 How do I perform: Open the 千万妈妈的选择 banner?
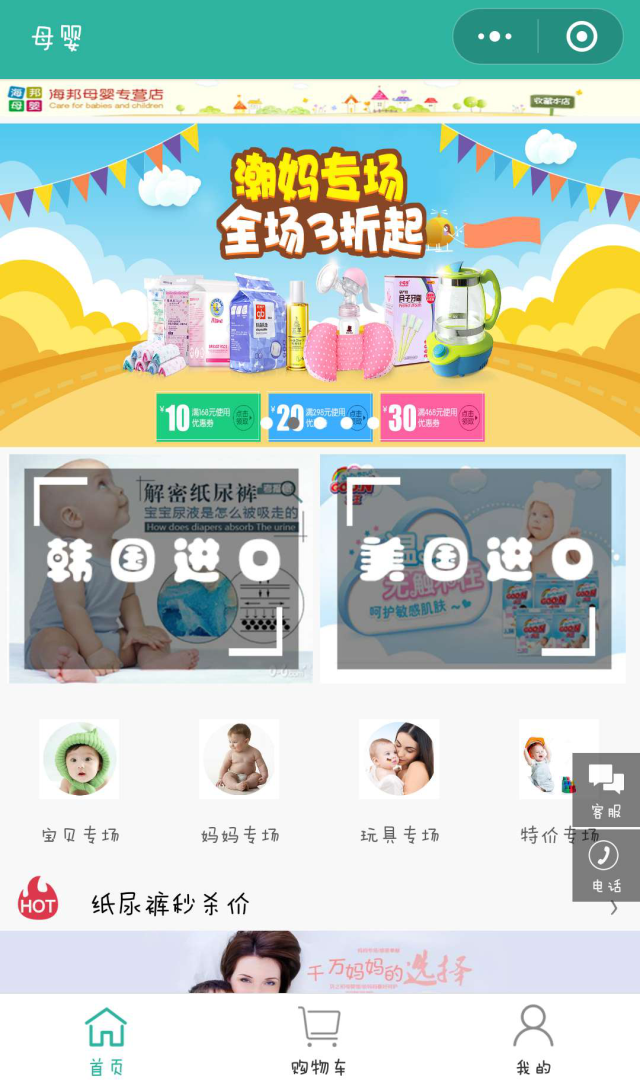(x=320, y=962)
